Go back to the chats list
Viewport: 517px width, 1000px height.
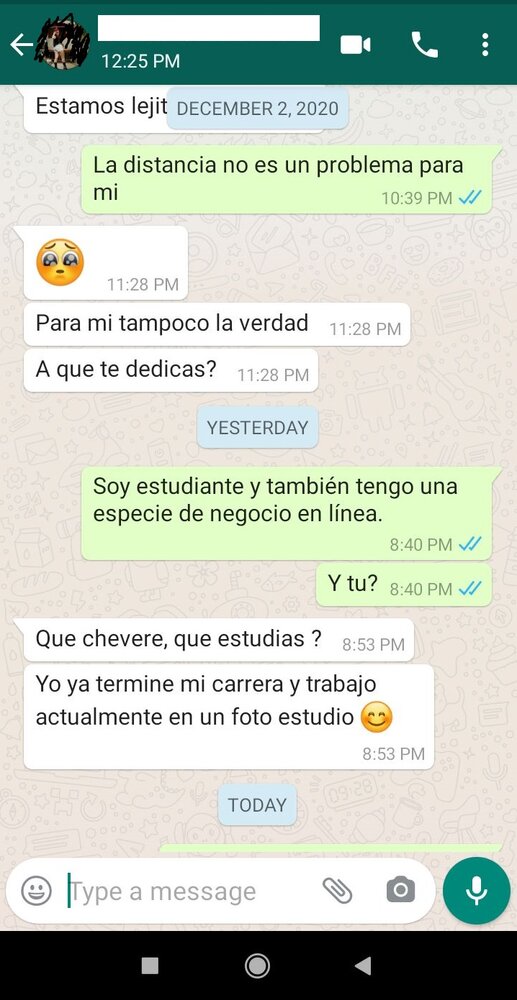[x=21, y=45]
